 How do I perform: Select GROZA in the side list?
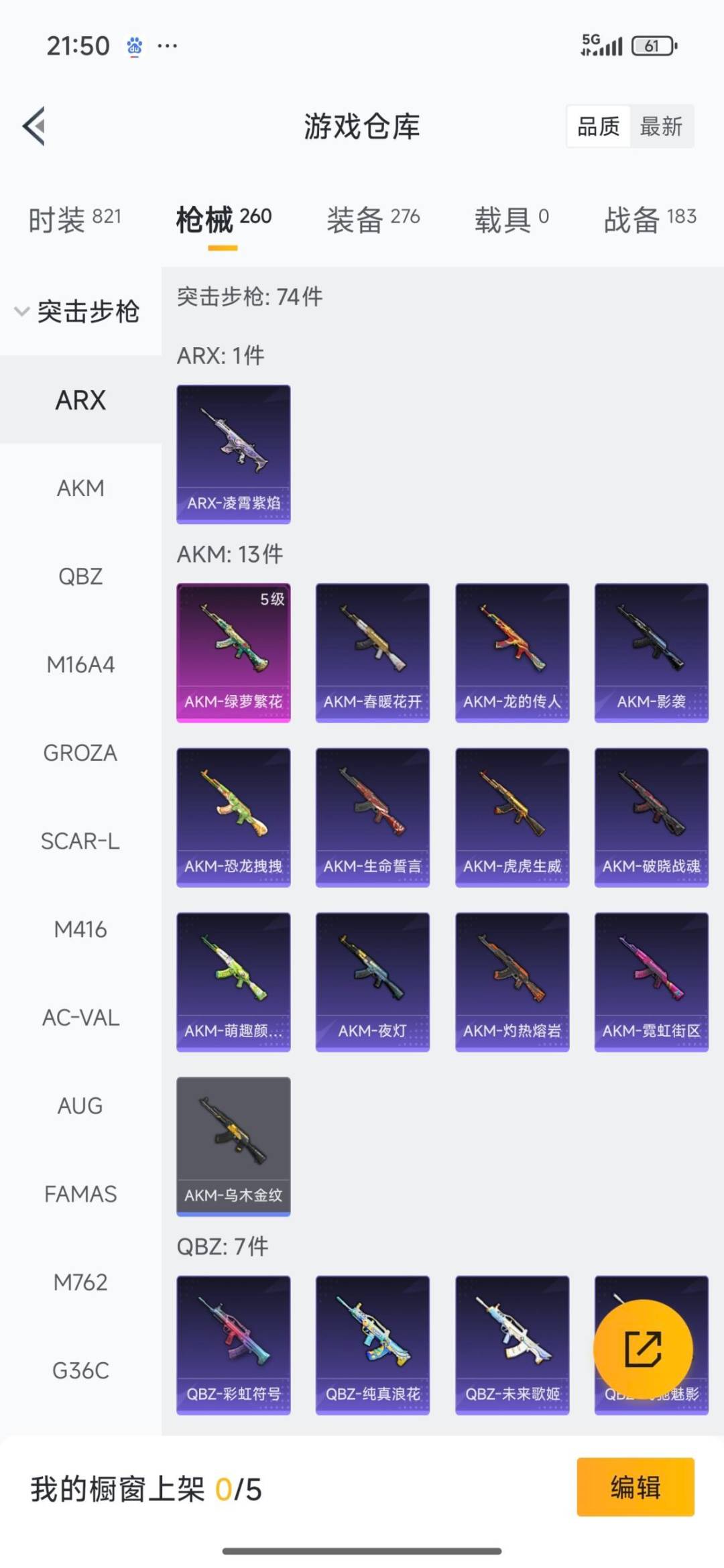point(80,753)
